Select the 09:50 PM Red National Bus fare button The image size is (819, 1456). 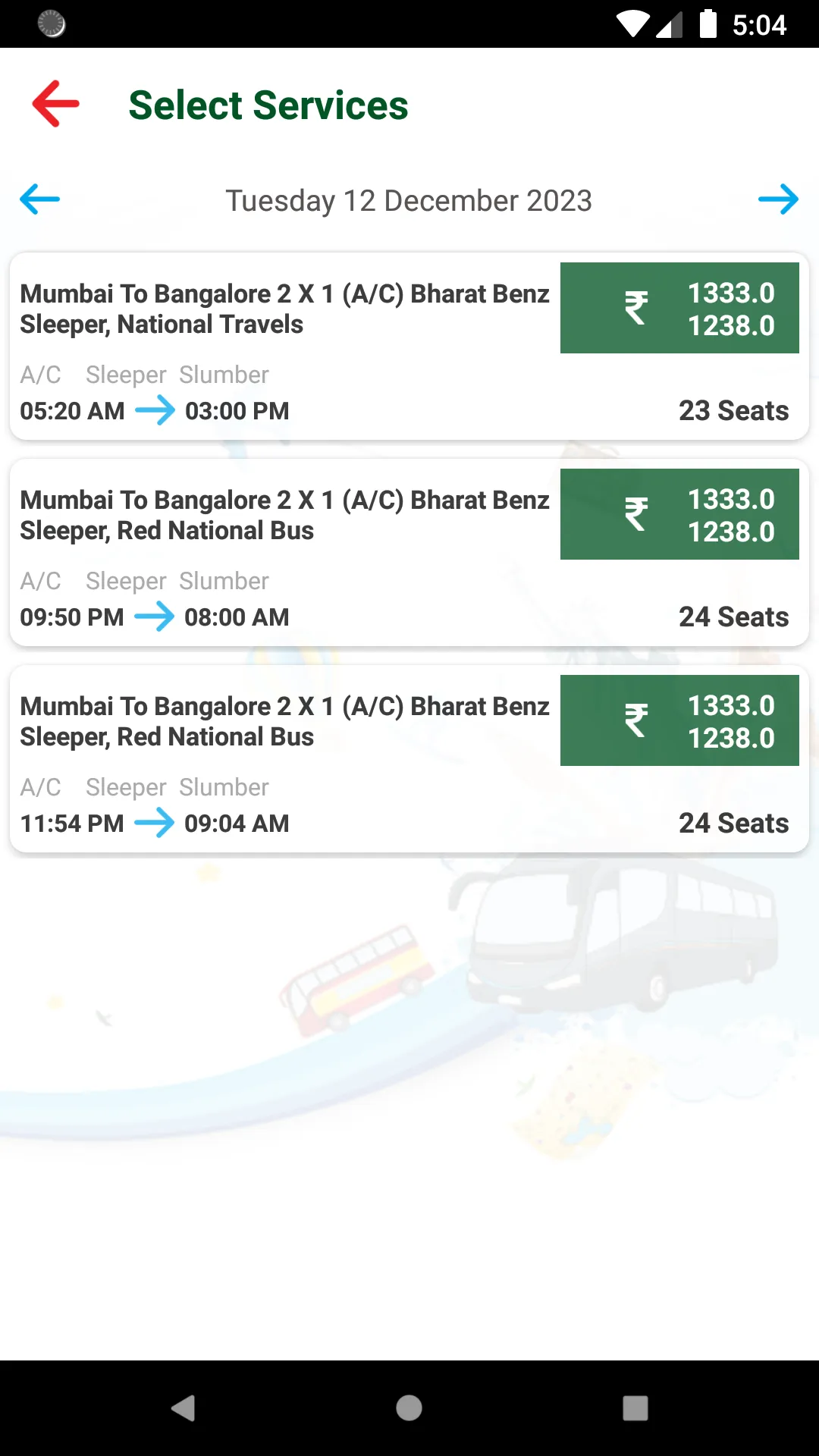[x=679, y=513]
